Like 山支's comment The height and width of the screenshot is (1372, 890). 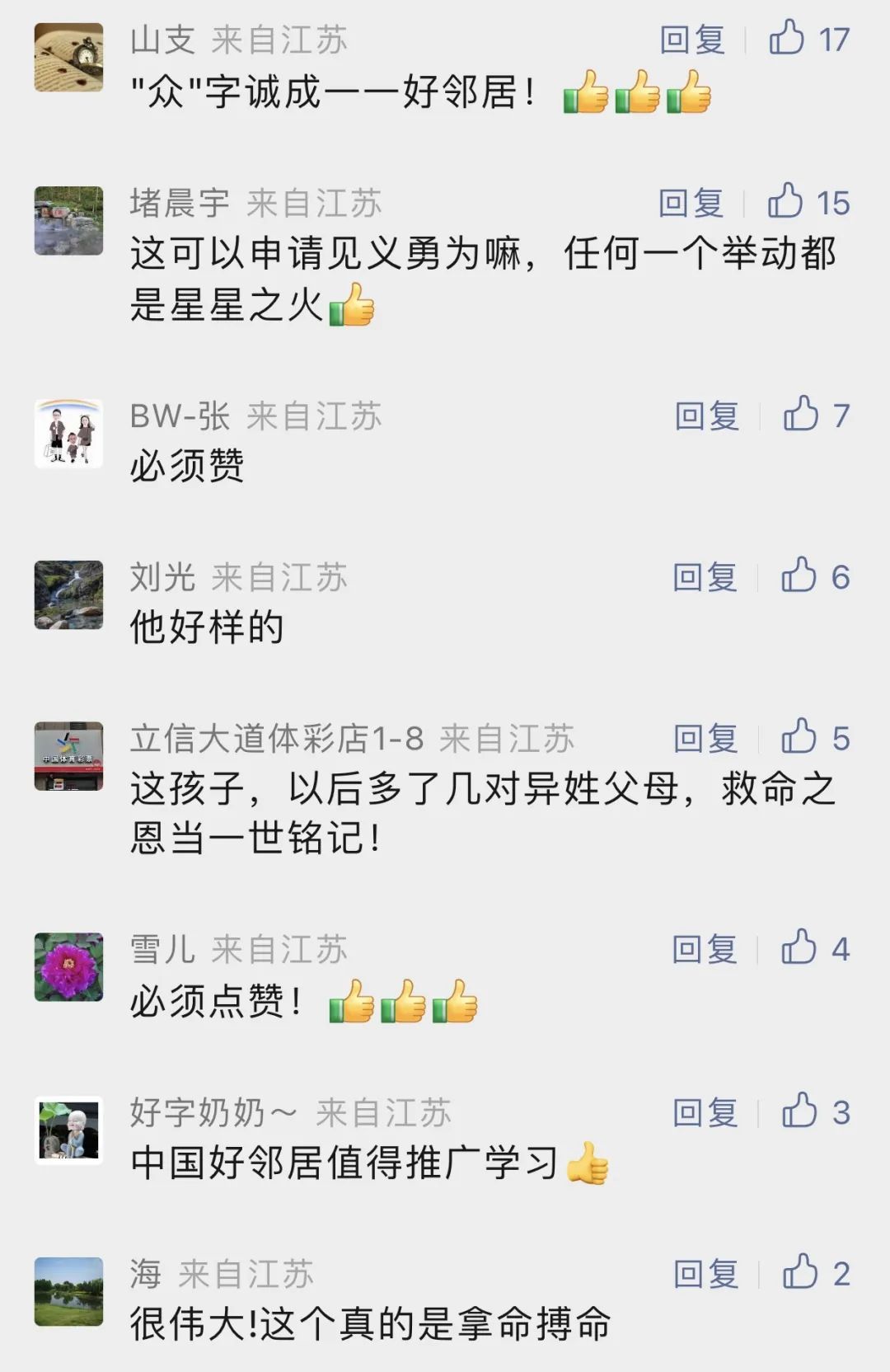[x=787, y=38]
